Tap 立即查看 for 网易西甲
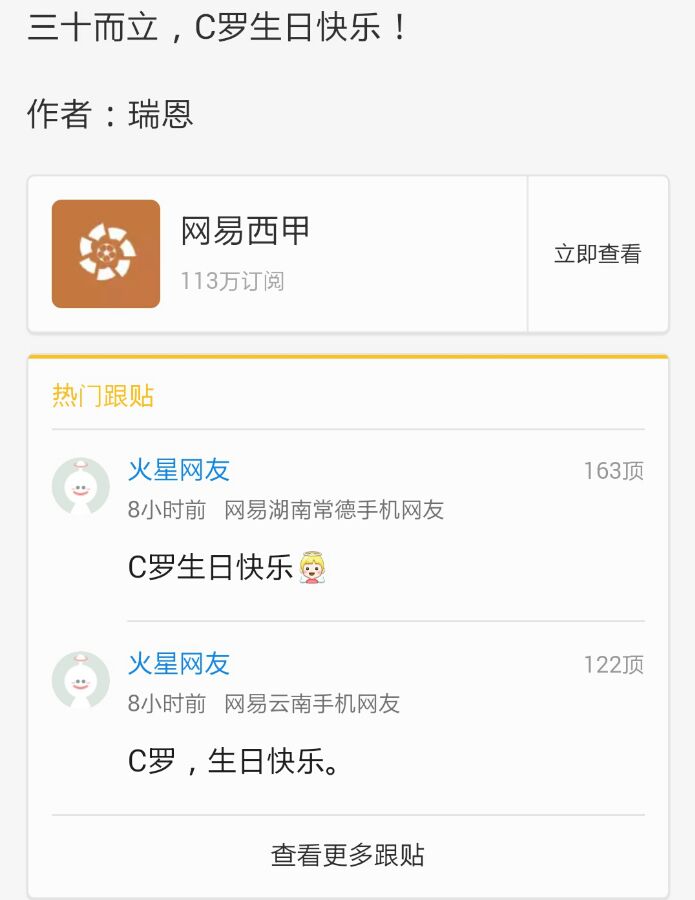 pyautogui.click(x=597, y=254)
